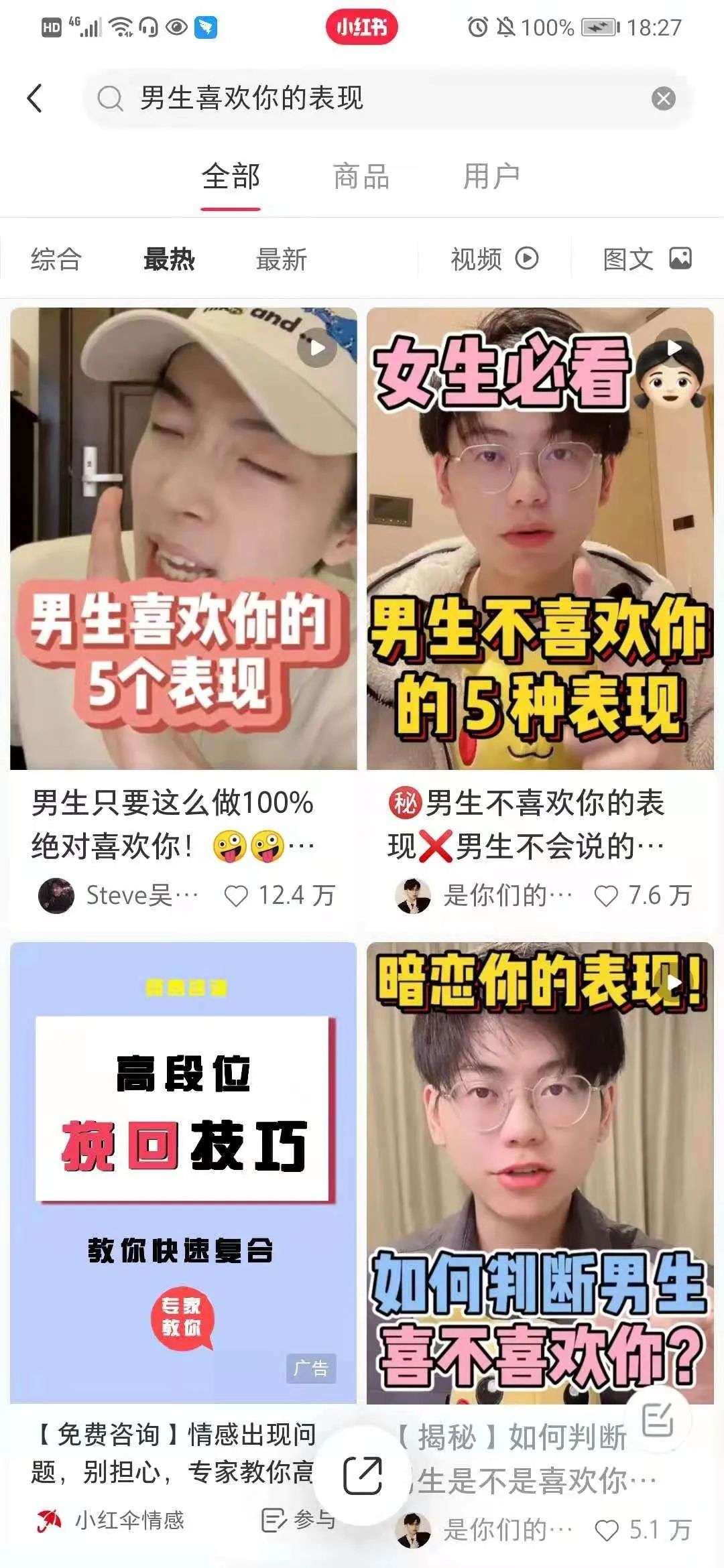
Task: Like the post by Steve吴
Action: pos(236,896)
